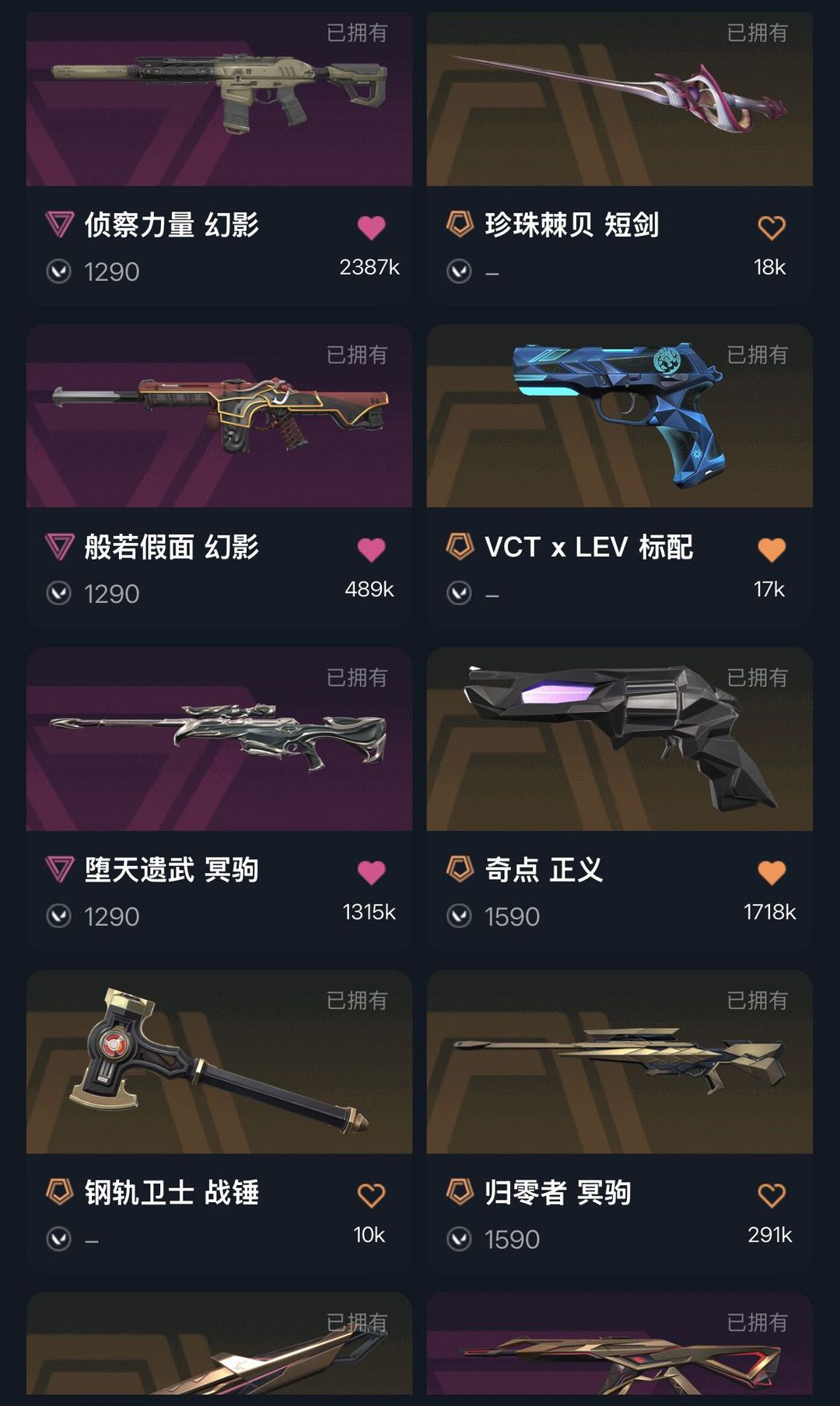The image size is (840, 1406).
Task: Click the currency icon under 奇点 正义
Action: point(459,917)
